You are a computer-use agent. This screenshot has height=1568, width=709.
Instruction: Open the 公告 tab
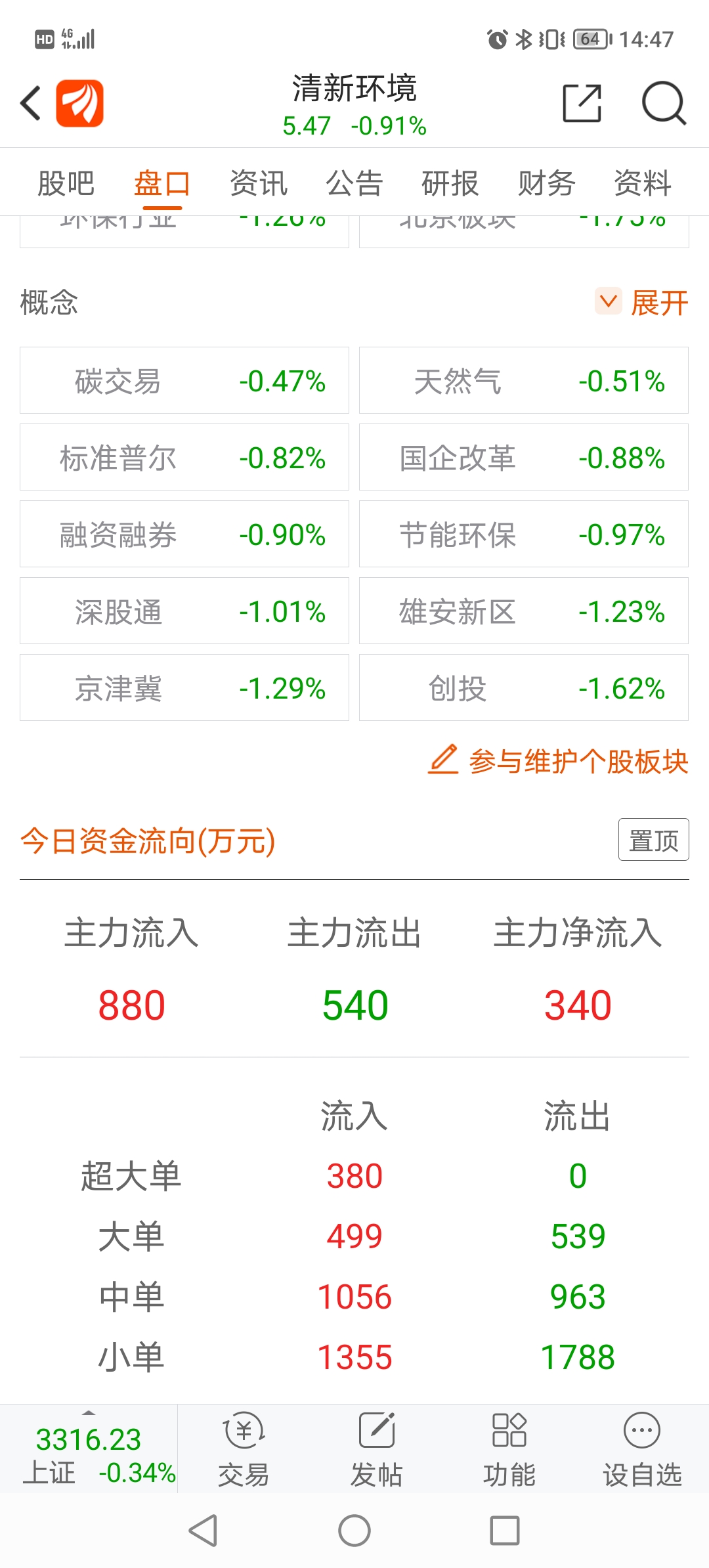(354, 183)
